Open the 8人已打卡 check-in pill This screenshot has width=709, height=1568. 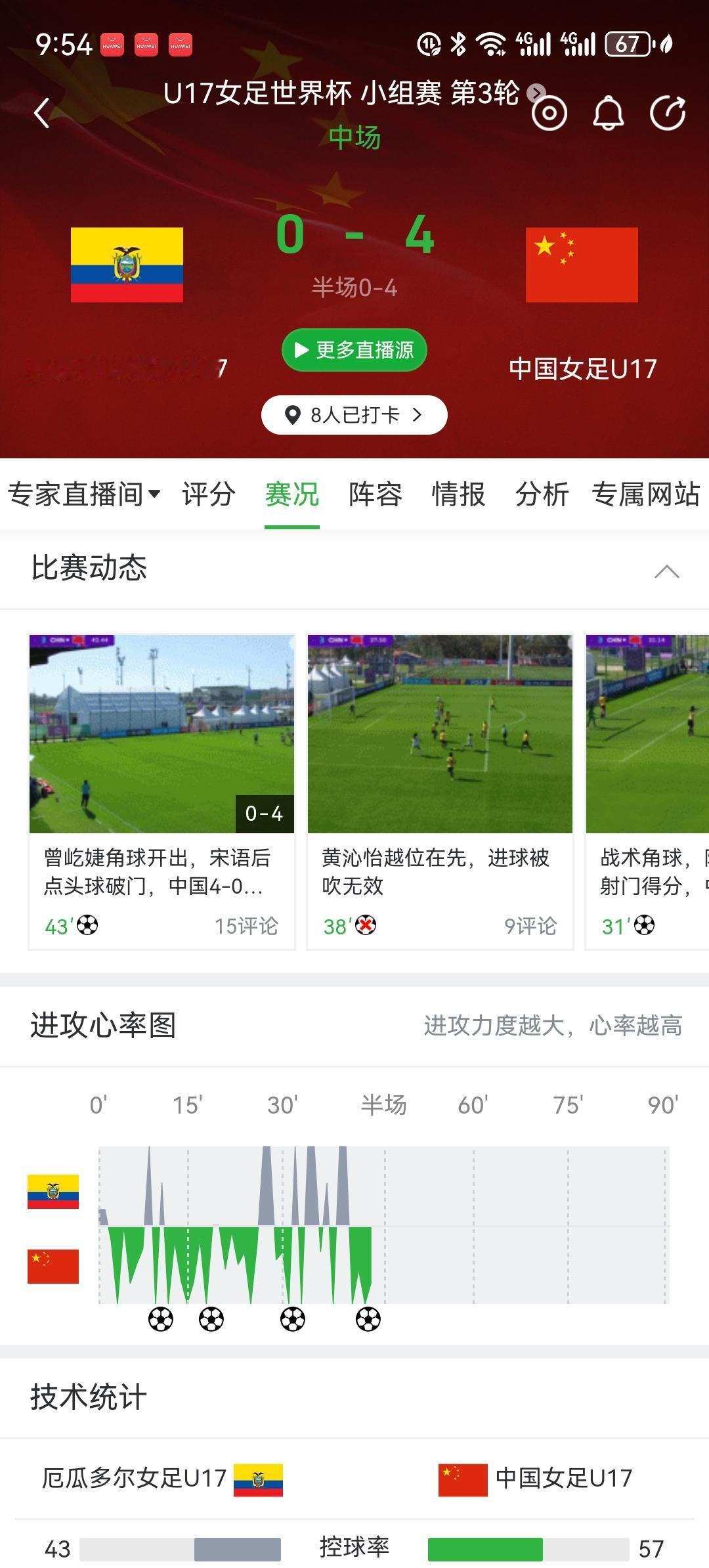pos(354,415)
